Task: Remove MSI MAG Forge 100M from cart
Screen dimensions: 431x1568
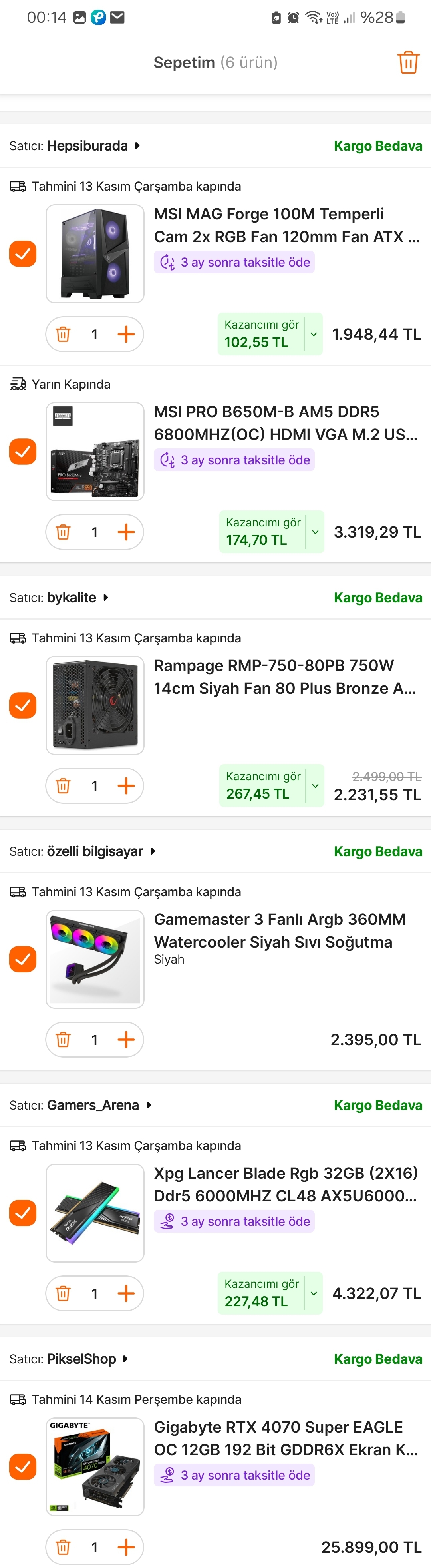Action: 63,334
